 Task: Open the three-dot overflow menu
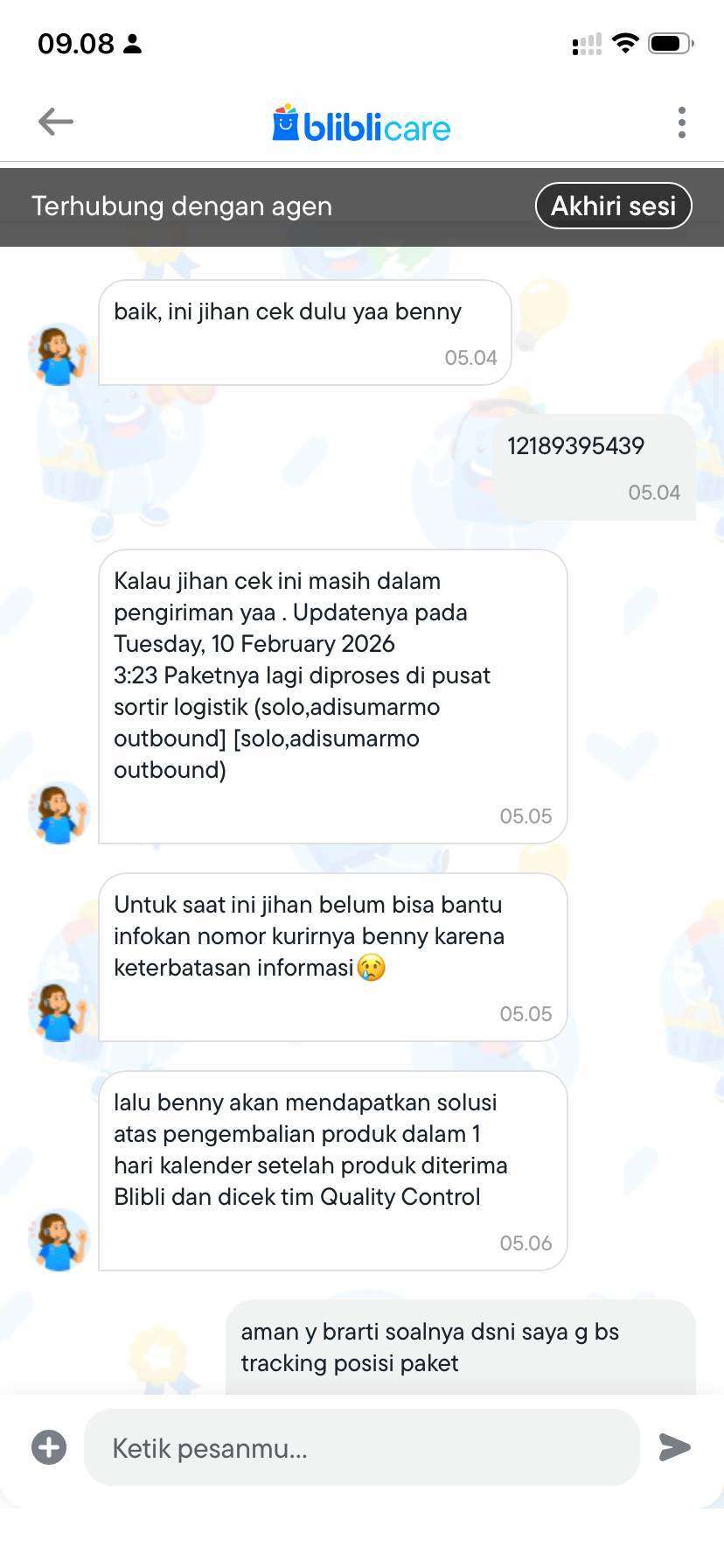(x=682, y=122)
